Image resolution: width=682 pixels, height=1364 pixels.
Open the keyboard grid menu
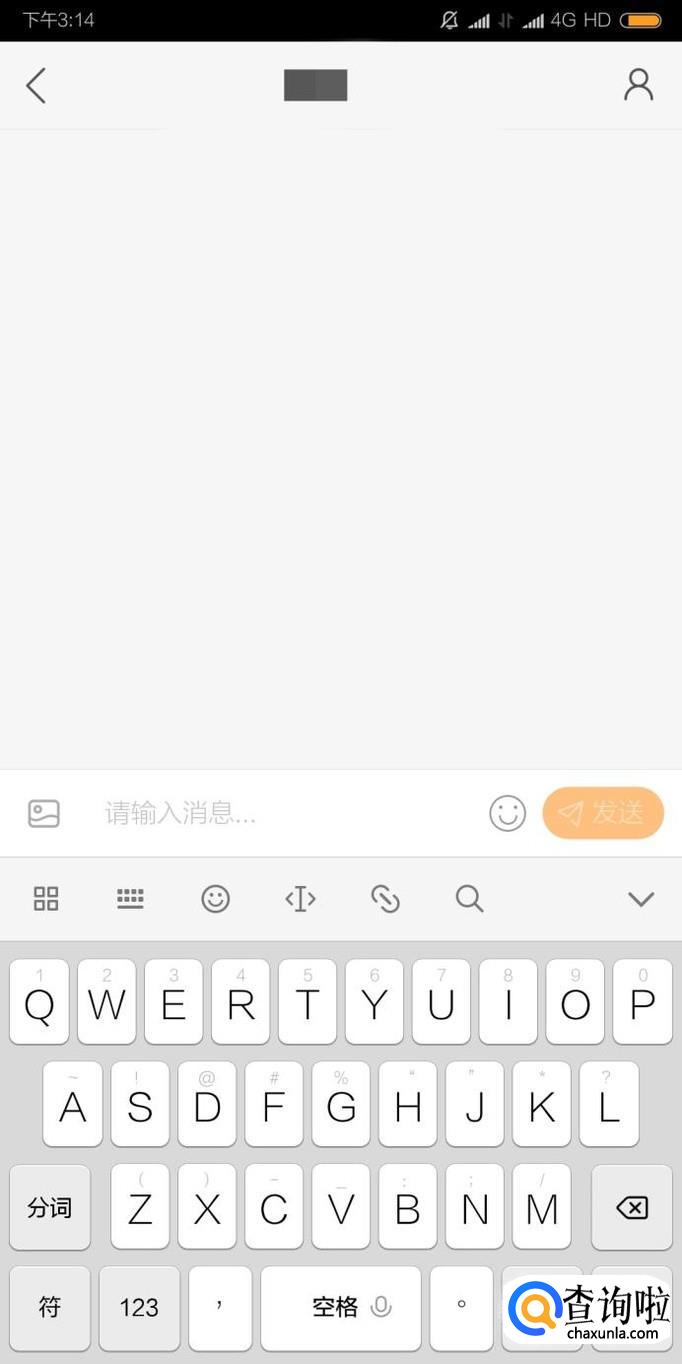click(x=46, y=899)
